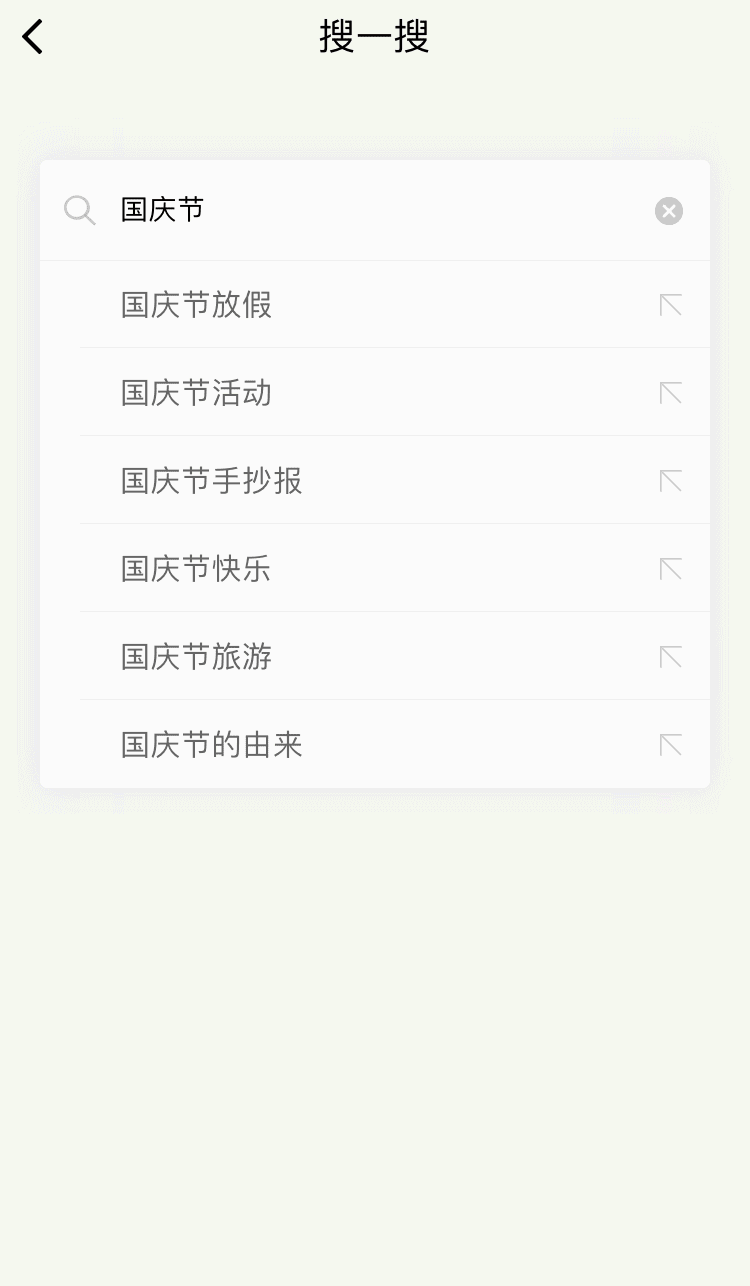Select the suggestion 国庆节活动
The height and width of the screenshot is (1286, 750).
coord(196,392)
